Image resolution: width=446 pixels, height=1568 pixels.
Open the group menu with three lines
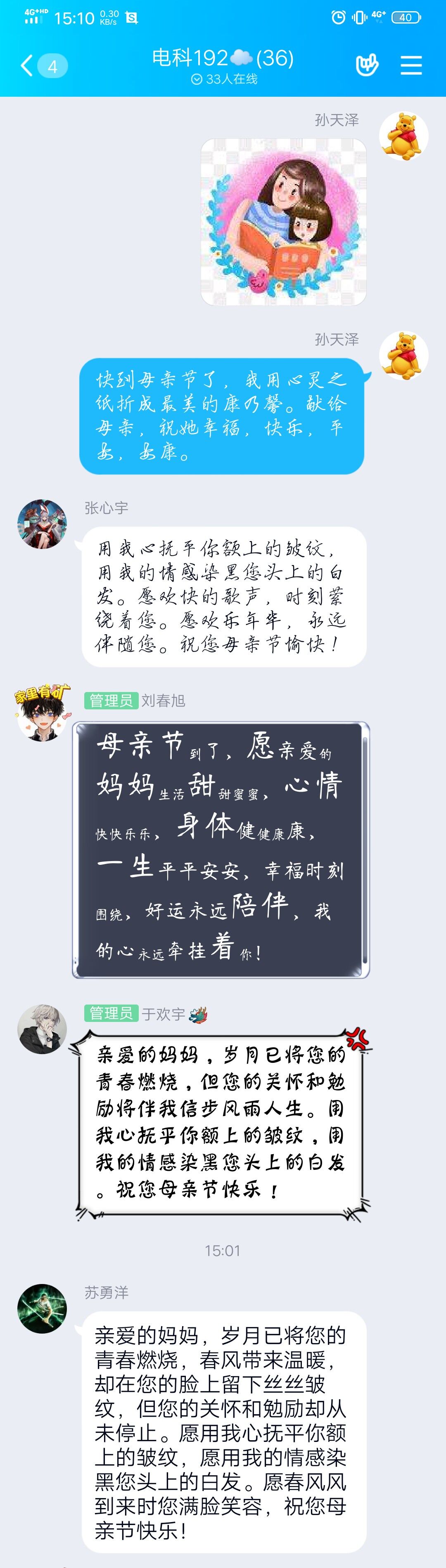[411, 65]
